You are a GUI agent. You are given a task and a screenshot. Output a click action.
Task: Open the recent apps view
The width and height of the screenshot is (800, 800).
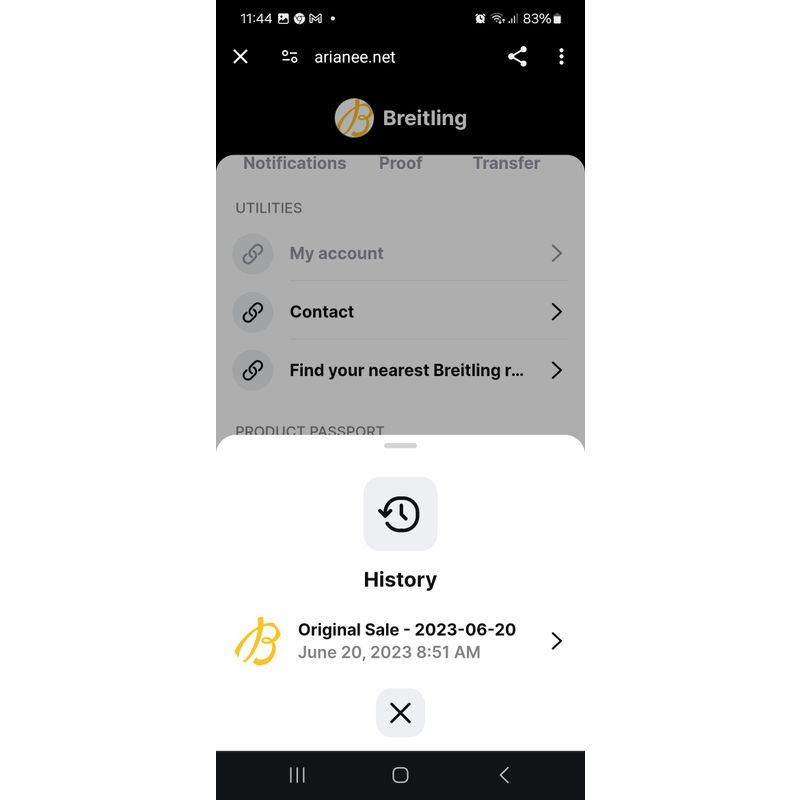pyautogui.click(x=297, y=775)
